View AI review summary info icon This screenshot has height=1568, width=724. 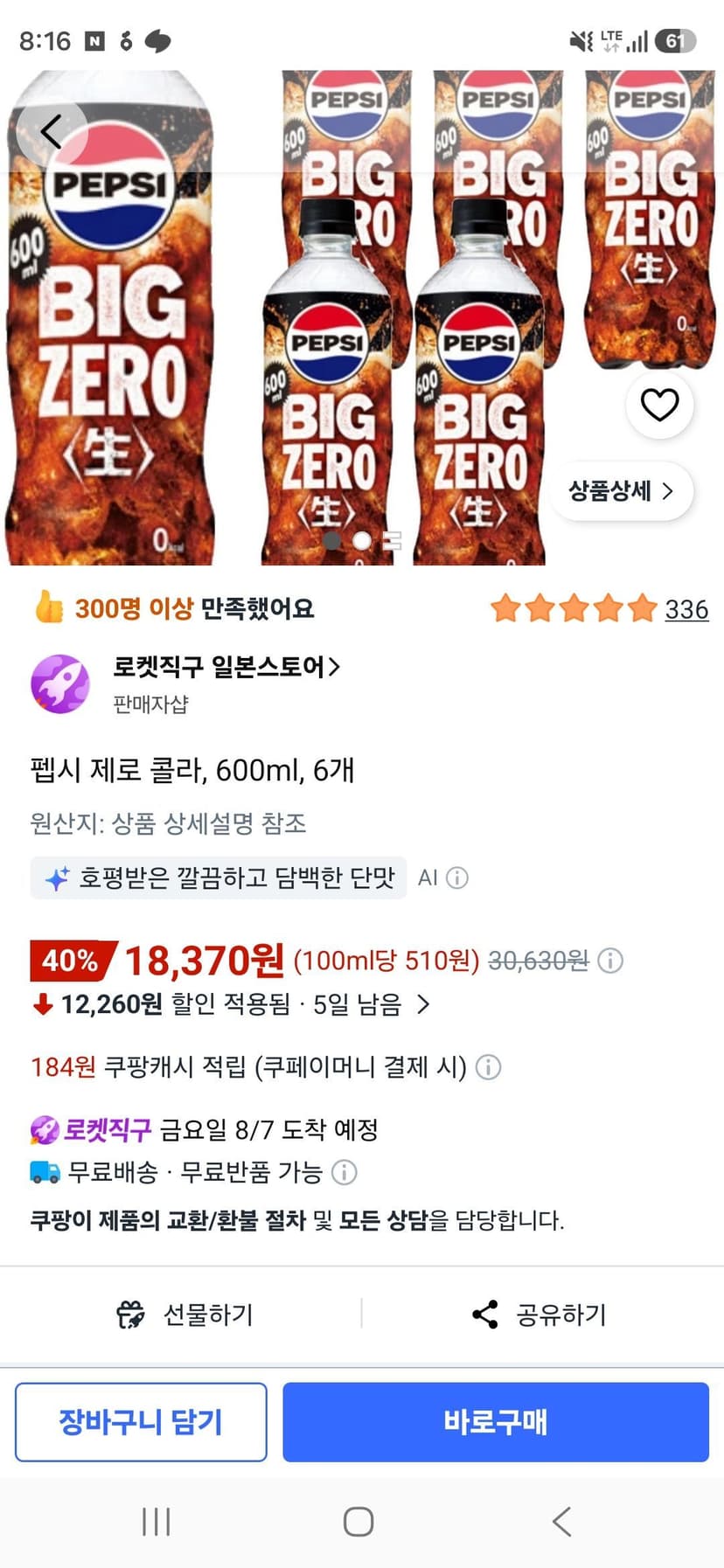[457, 878]
